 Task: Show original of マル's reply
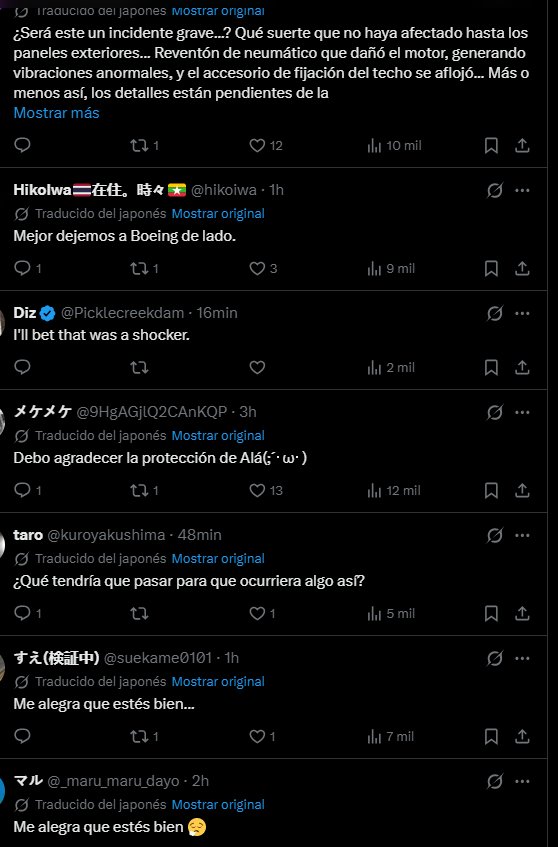[218, 804]
